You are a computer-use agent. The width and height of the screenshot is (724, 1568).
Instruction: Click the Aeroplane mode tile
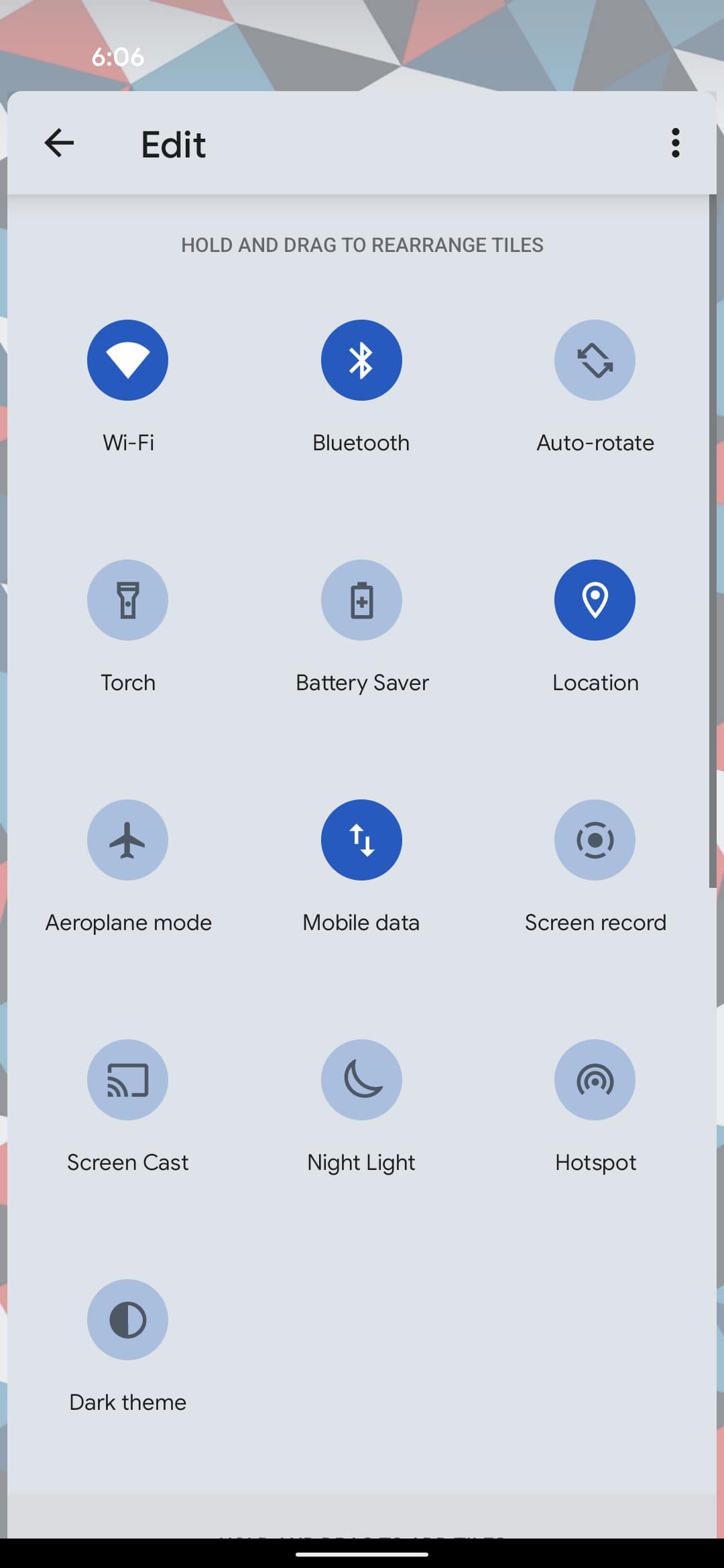pos(127,840)
